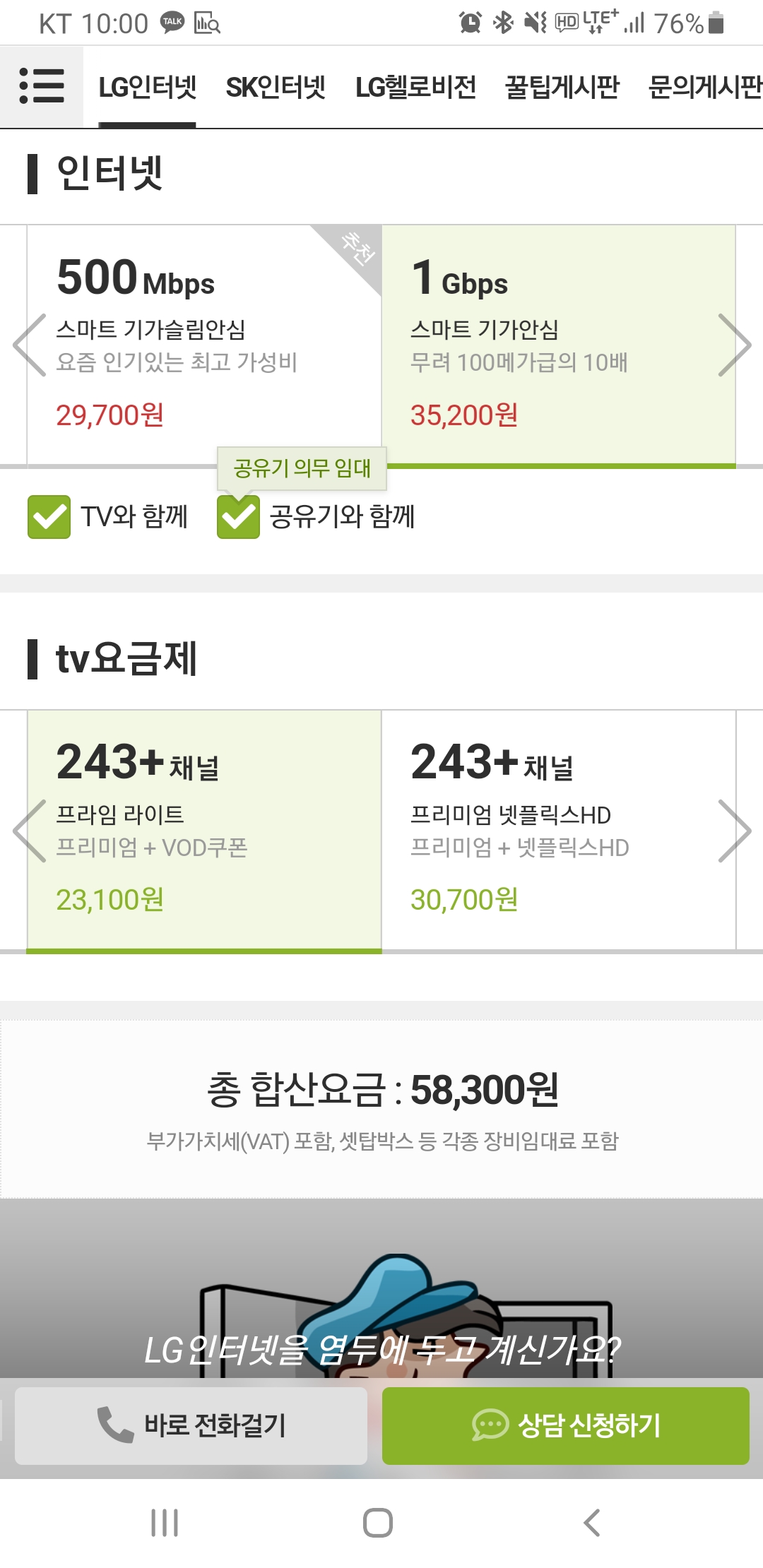Show previous TV plan with left arrow

29,831
